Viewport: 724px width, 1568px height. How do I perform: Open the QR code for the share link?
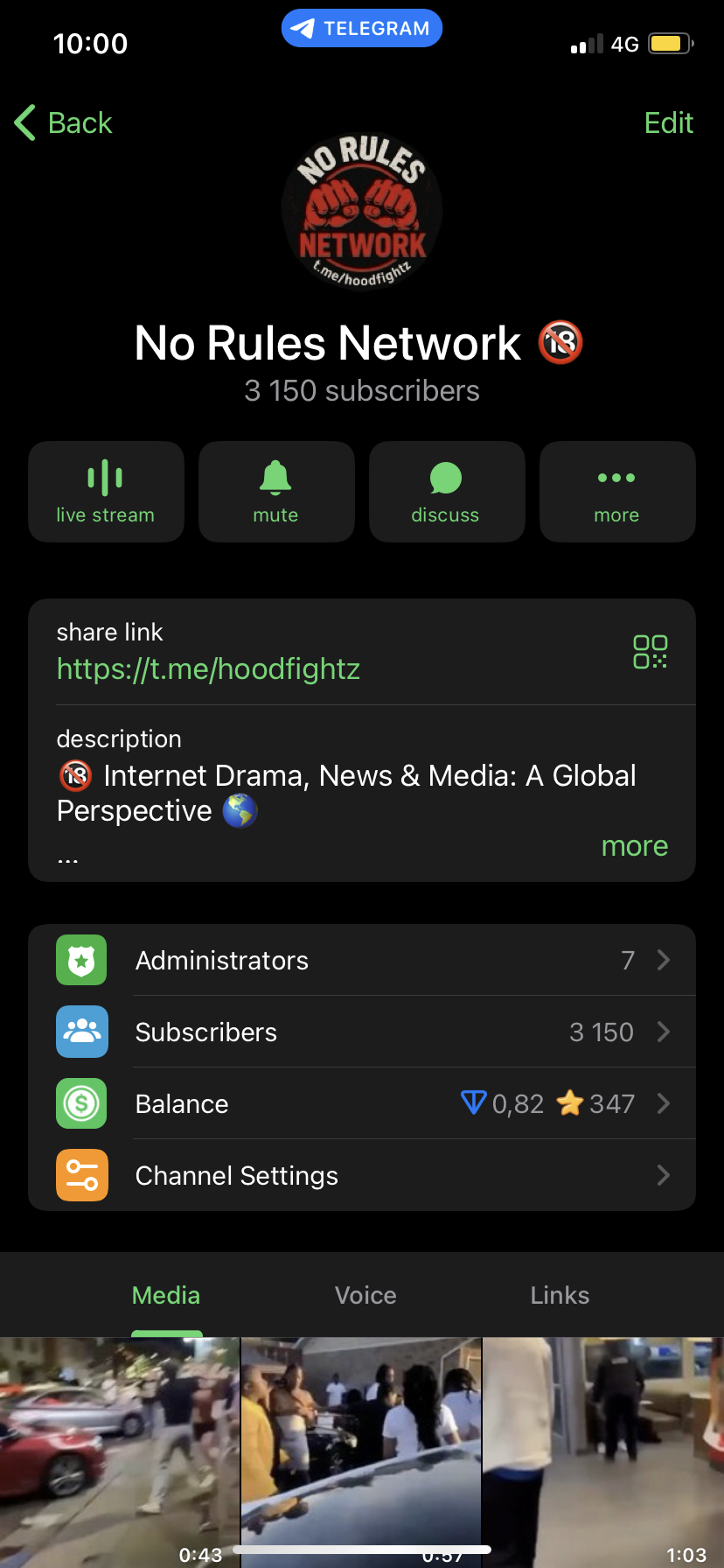651,653
